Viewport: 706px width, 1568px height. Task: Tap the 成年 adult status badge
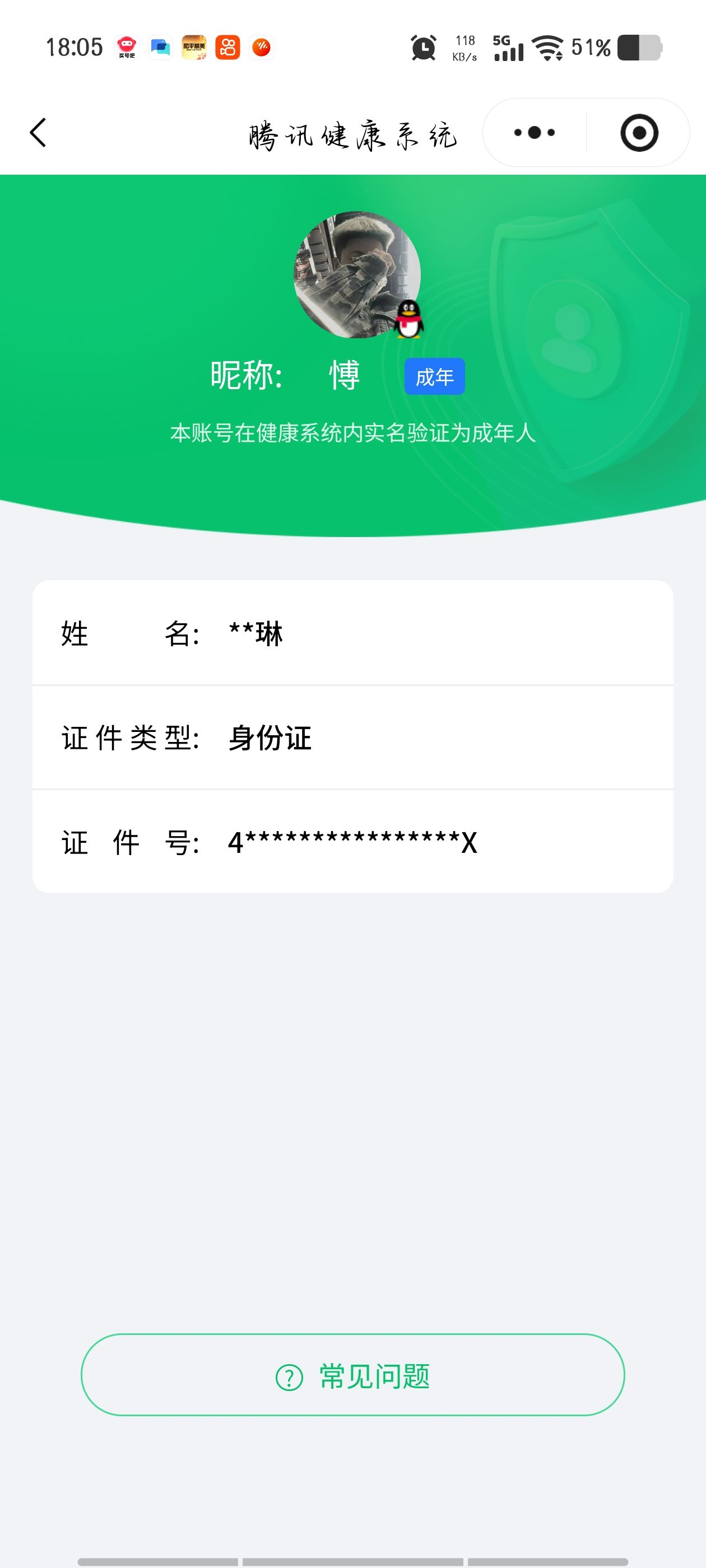pos(435,377)
